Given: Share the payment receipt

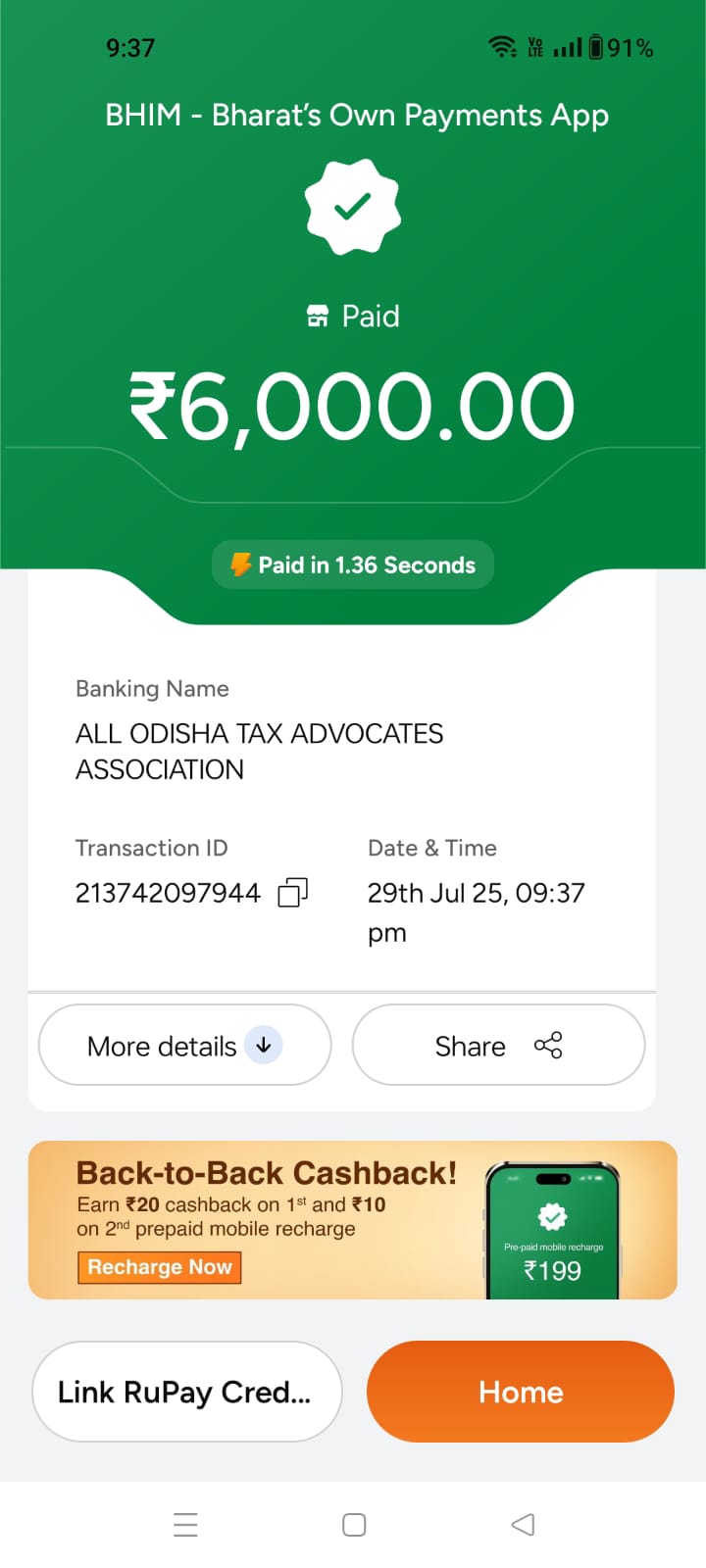Looking at the screenshot, I should pos(498,1046).
